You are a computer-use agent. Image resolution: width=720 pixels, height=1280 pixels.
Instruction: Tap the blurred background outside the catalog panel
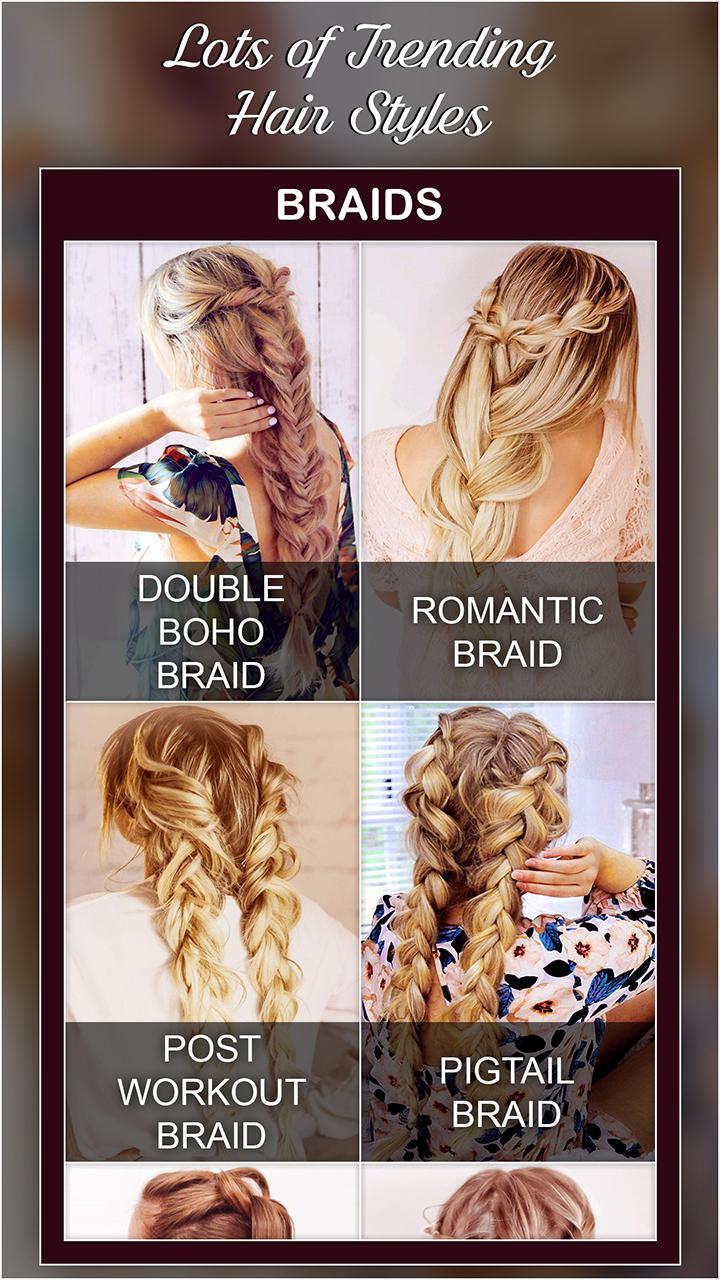(x=20, y=640)
